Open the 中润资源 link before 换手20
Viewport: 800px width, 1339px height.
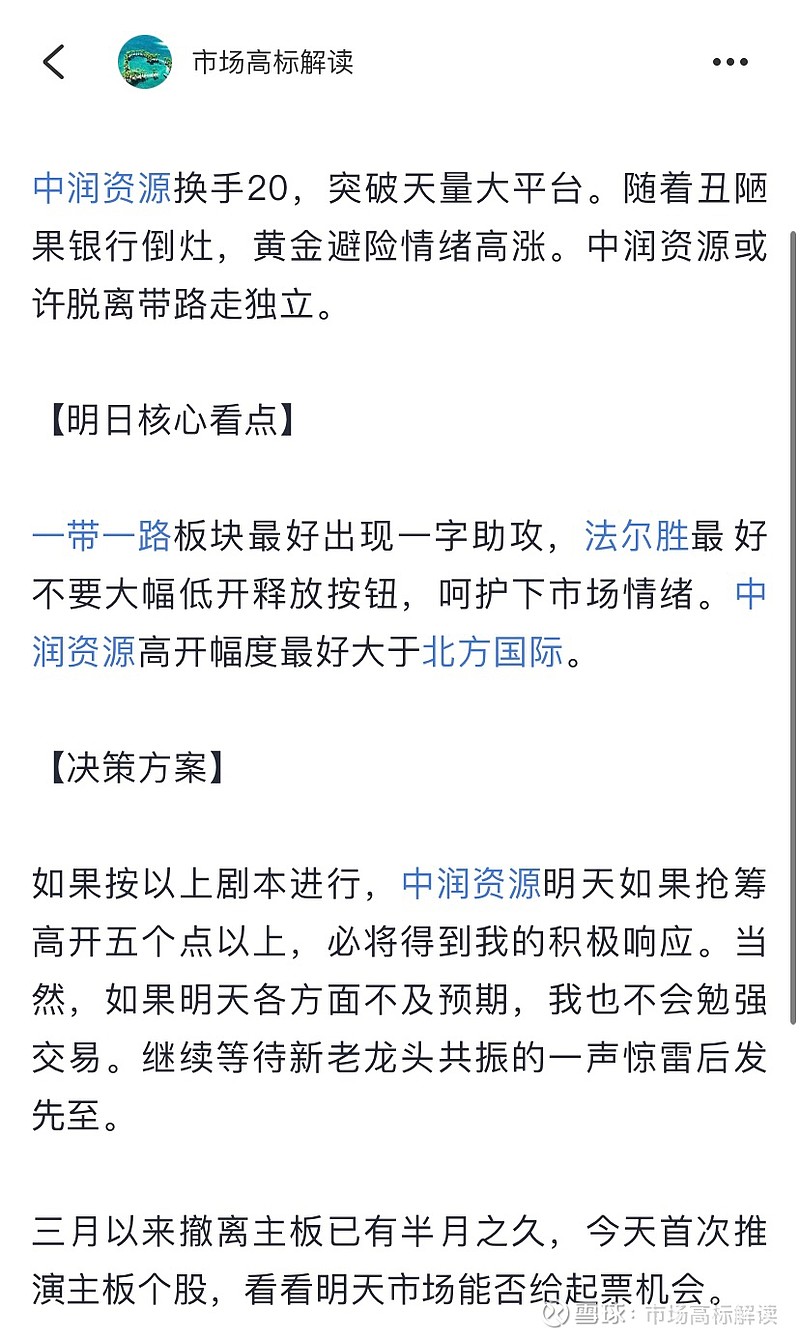(x=101, y=187)
